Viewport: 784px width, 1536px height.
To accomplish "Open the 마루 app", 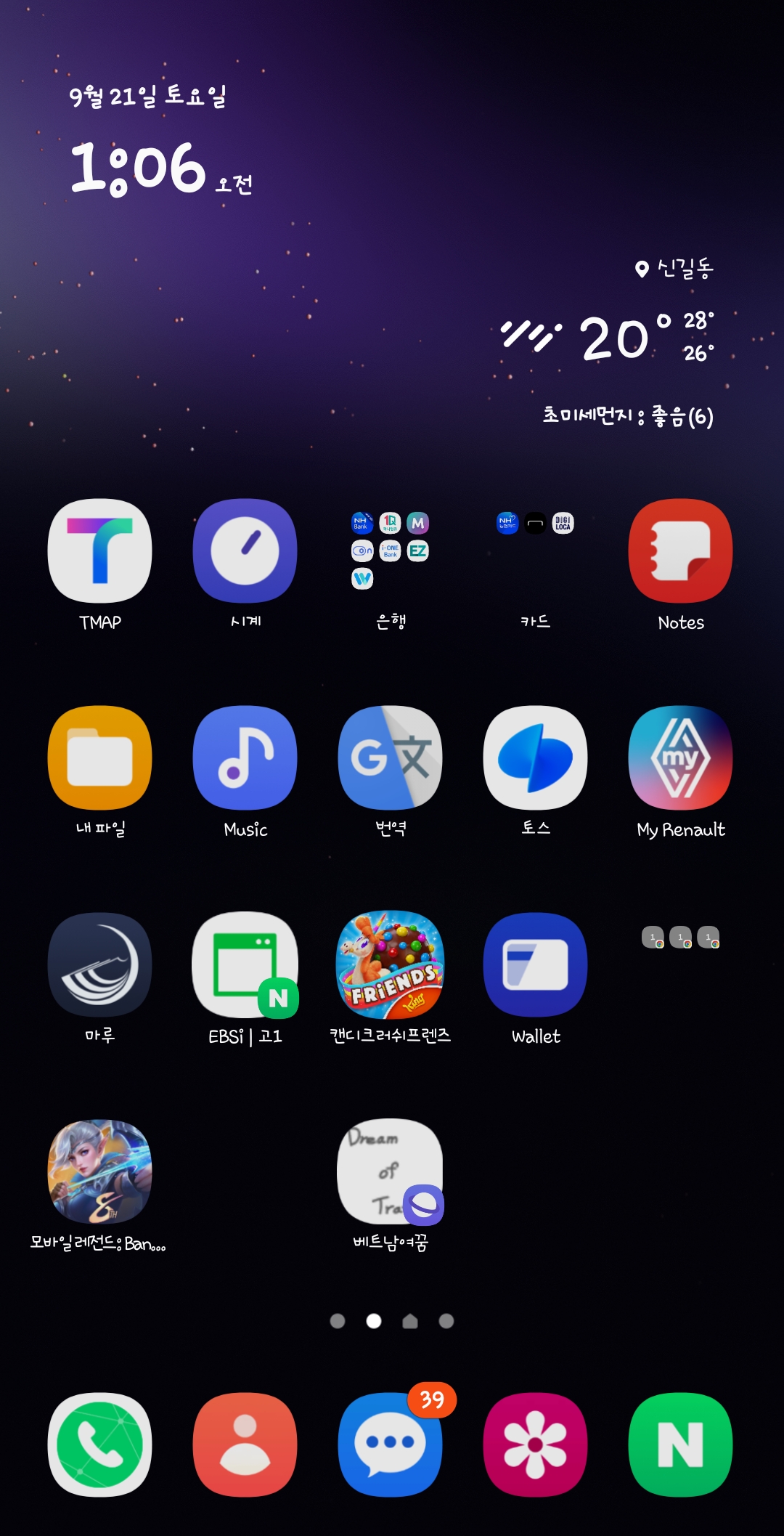I will (x=99, y=965).
